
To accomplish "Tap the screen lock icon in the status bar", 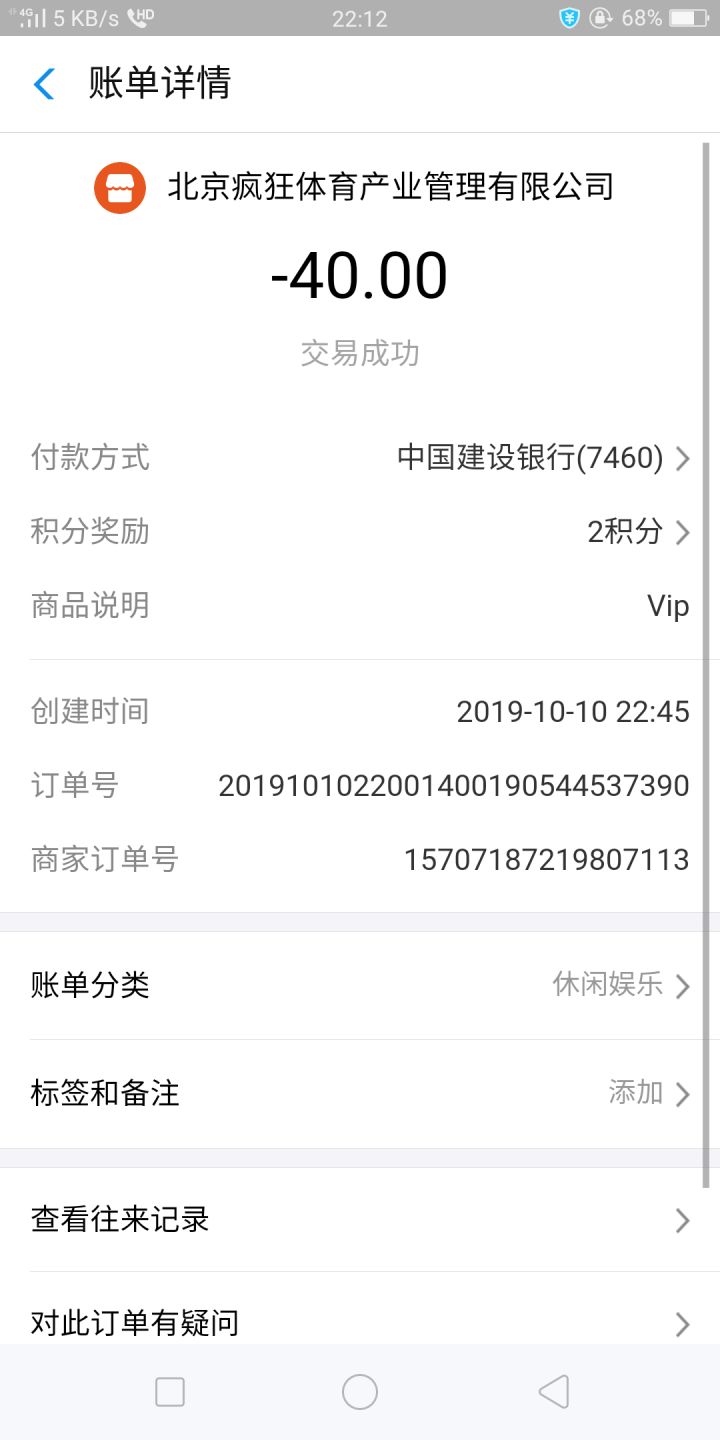I will coord(601,17).
